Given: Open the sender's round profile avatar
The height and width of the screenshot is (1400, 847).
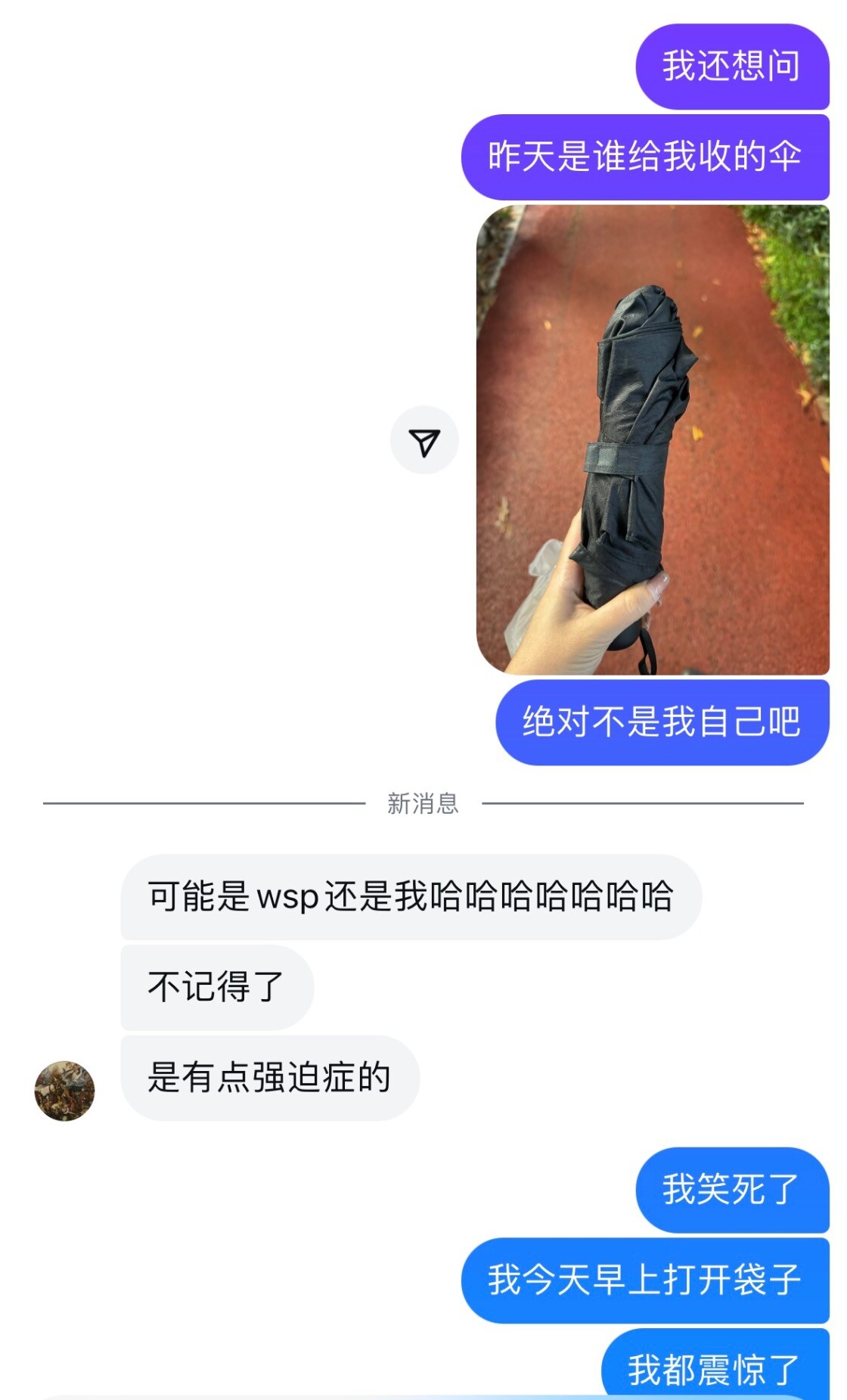Looking at the screenshot, I should click(x=65, y=1091).
